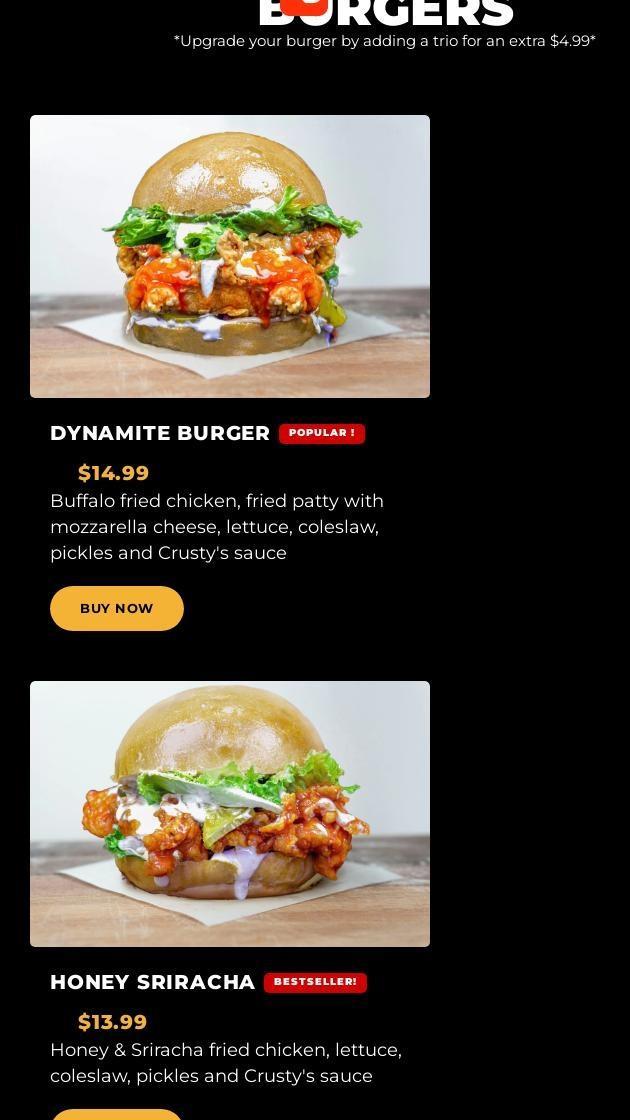View the Honey Sriracha burger image

pos(230,813)
